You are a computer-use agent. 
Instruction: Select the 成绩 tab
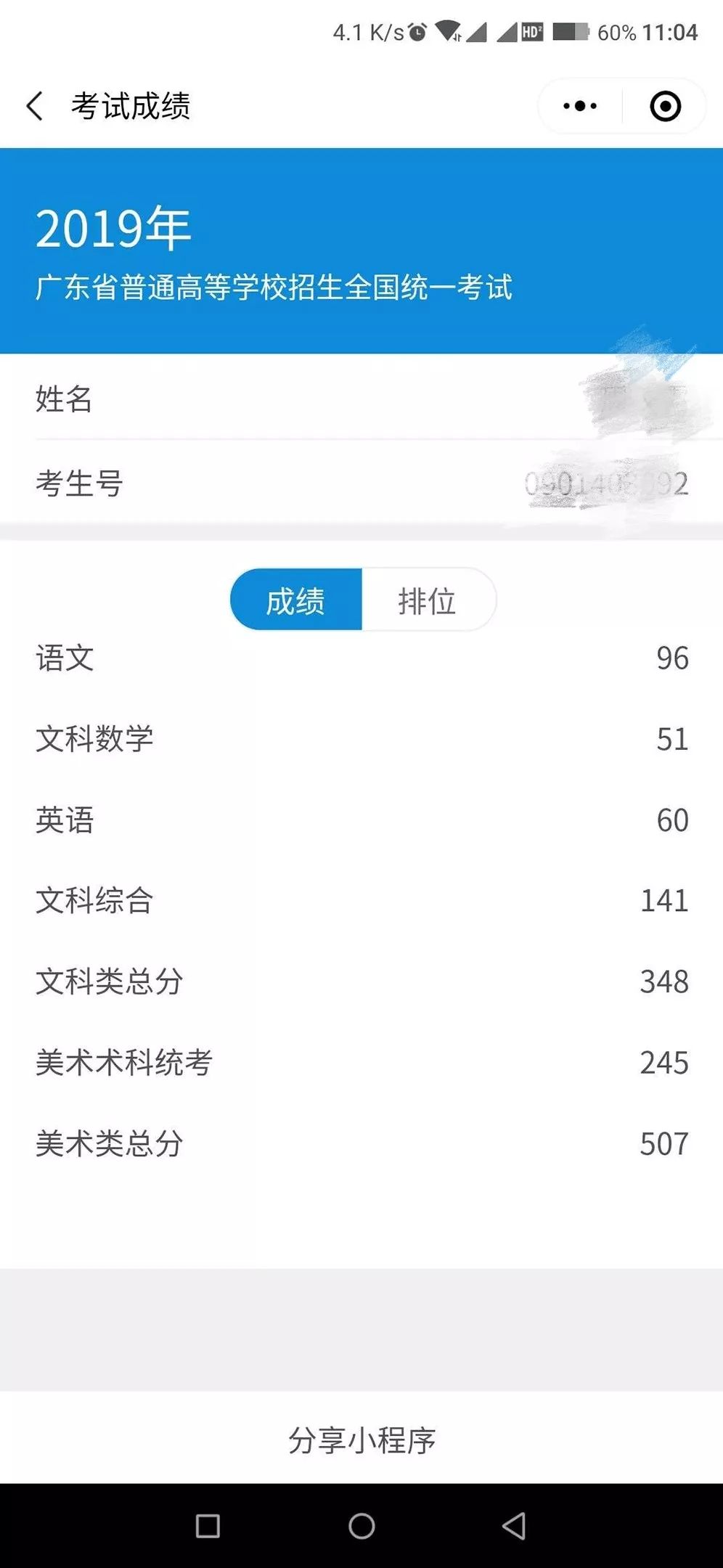coord(296,600)
